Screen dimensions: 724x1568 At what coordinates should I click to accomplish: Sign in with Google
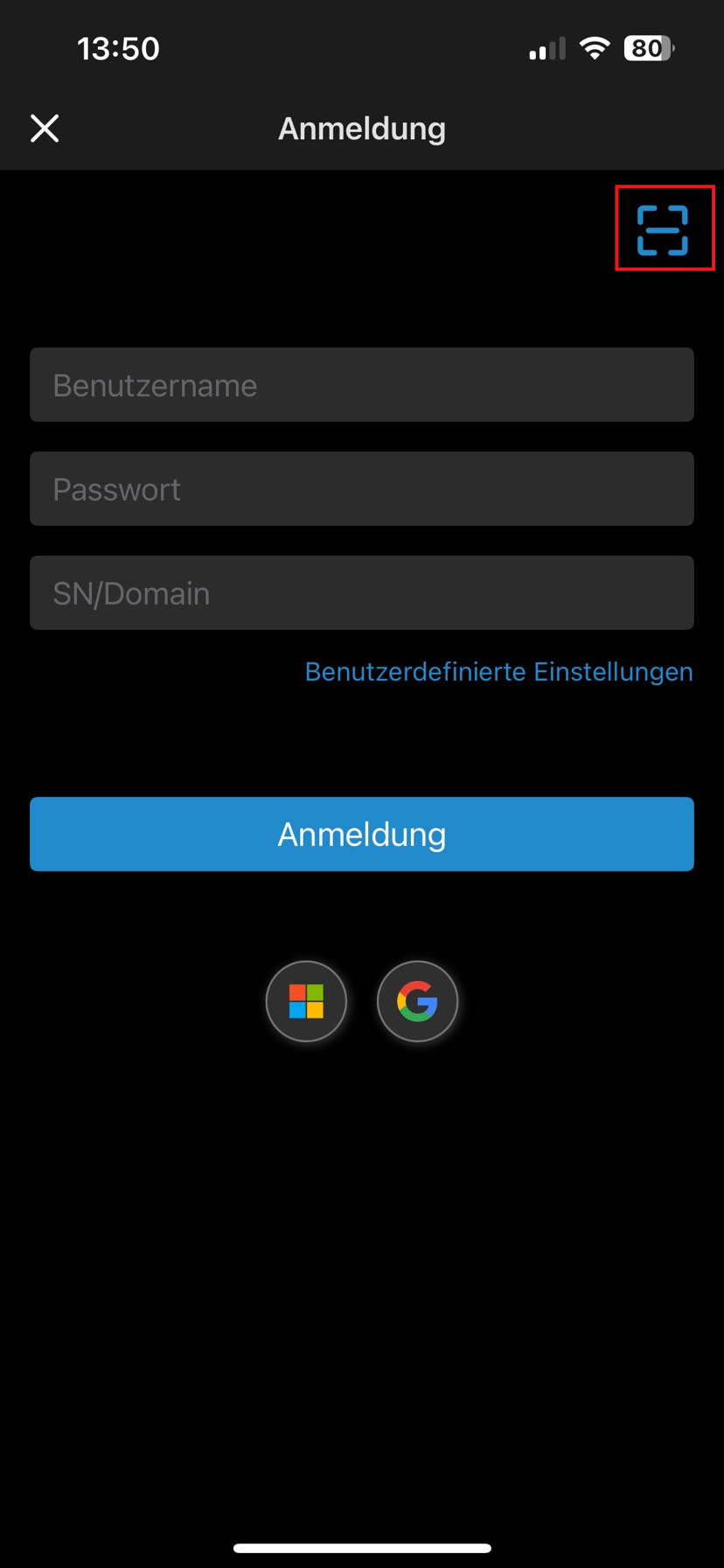(x=417, y=1001)
